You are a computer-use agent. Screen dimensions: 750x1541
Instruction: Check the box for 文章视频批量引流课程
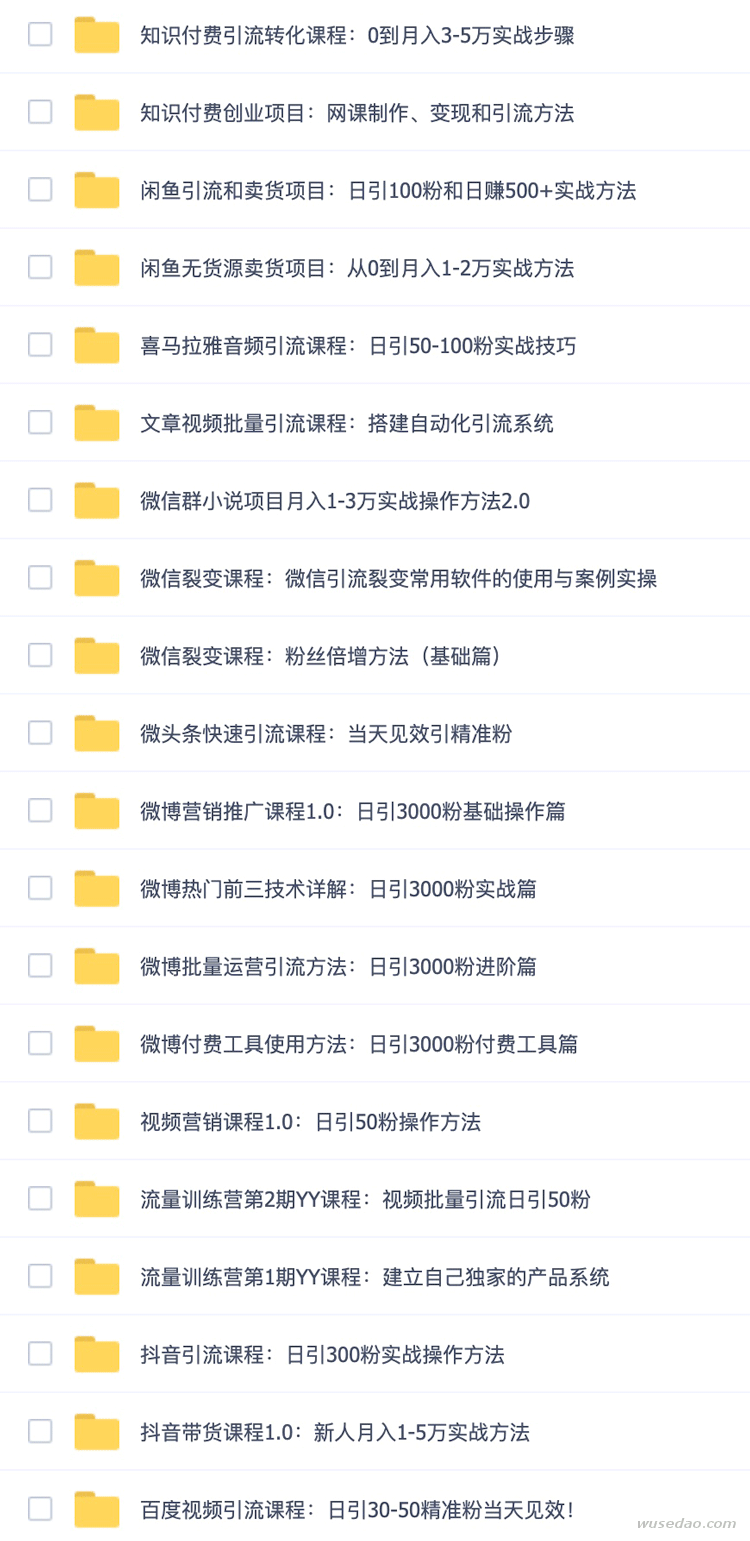pyautogui.click(x=40, y=422)
